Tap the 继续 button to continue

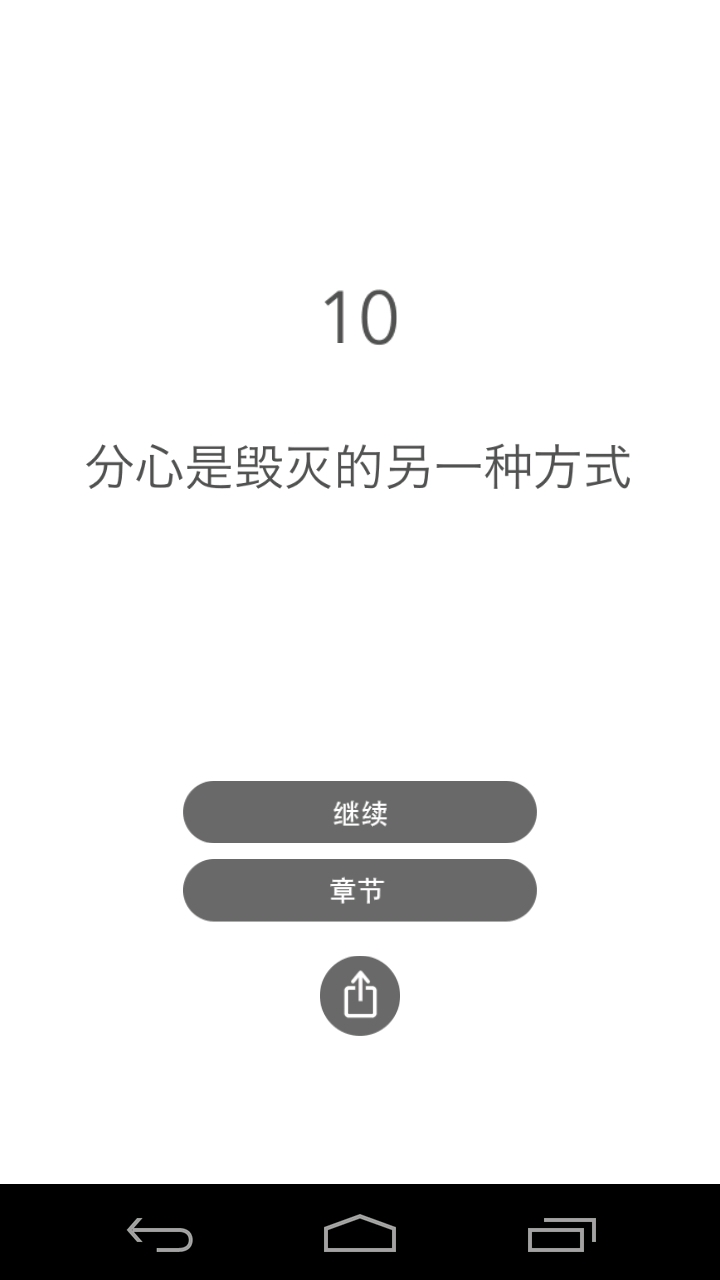pos(360,812)
